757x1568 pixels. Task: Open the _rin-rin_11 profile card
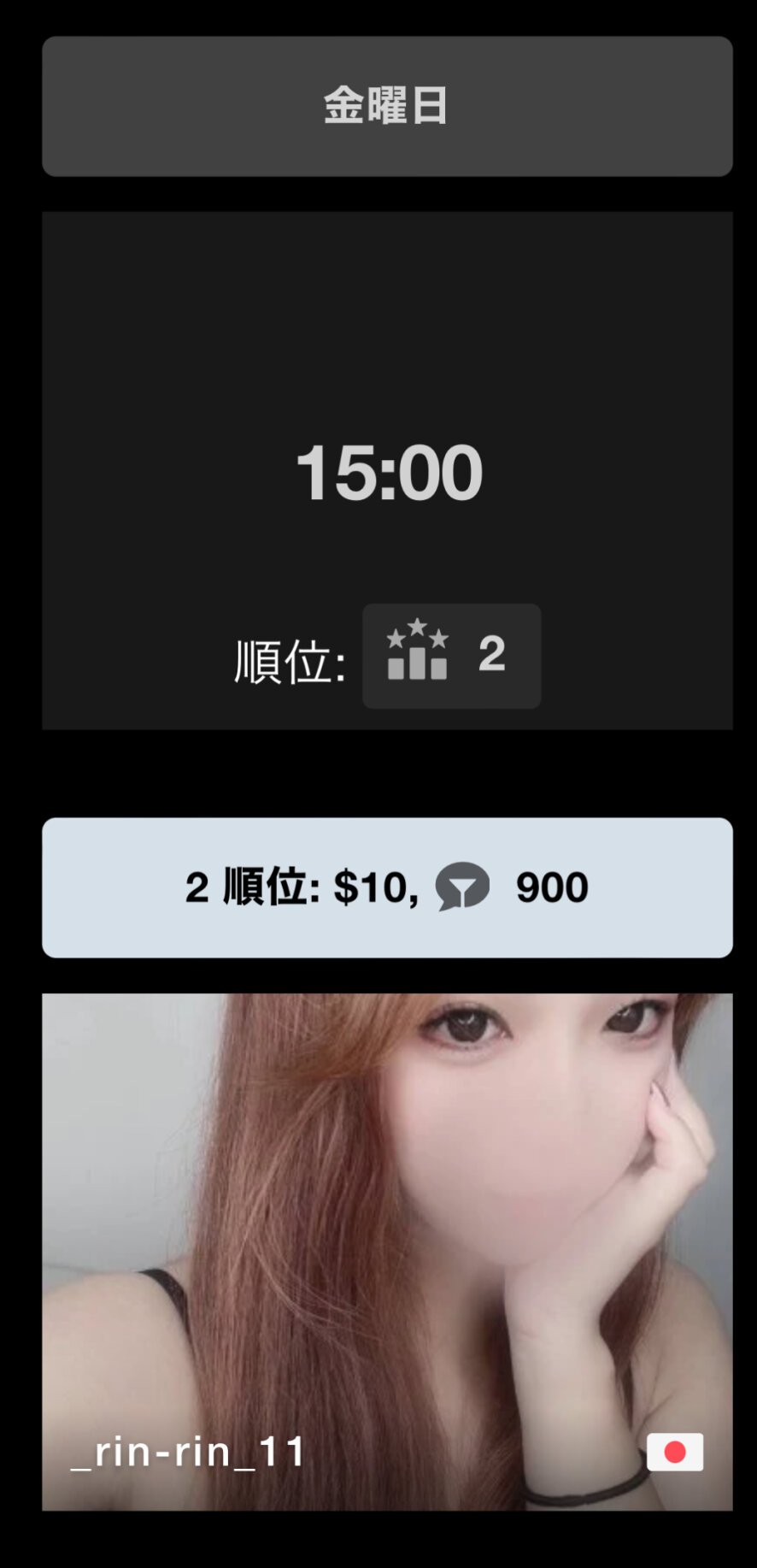point(387,1251)
